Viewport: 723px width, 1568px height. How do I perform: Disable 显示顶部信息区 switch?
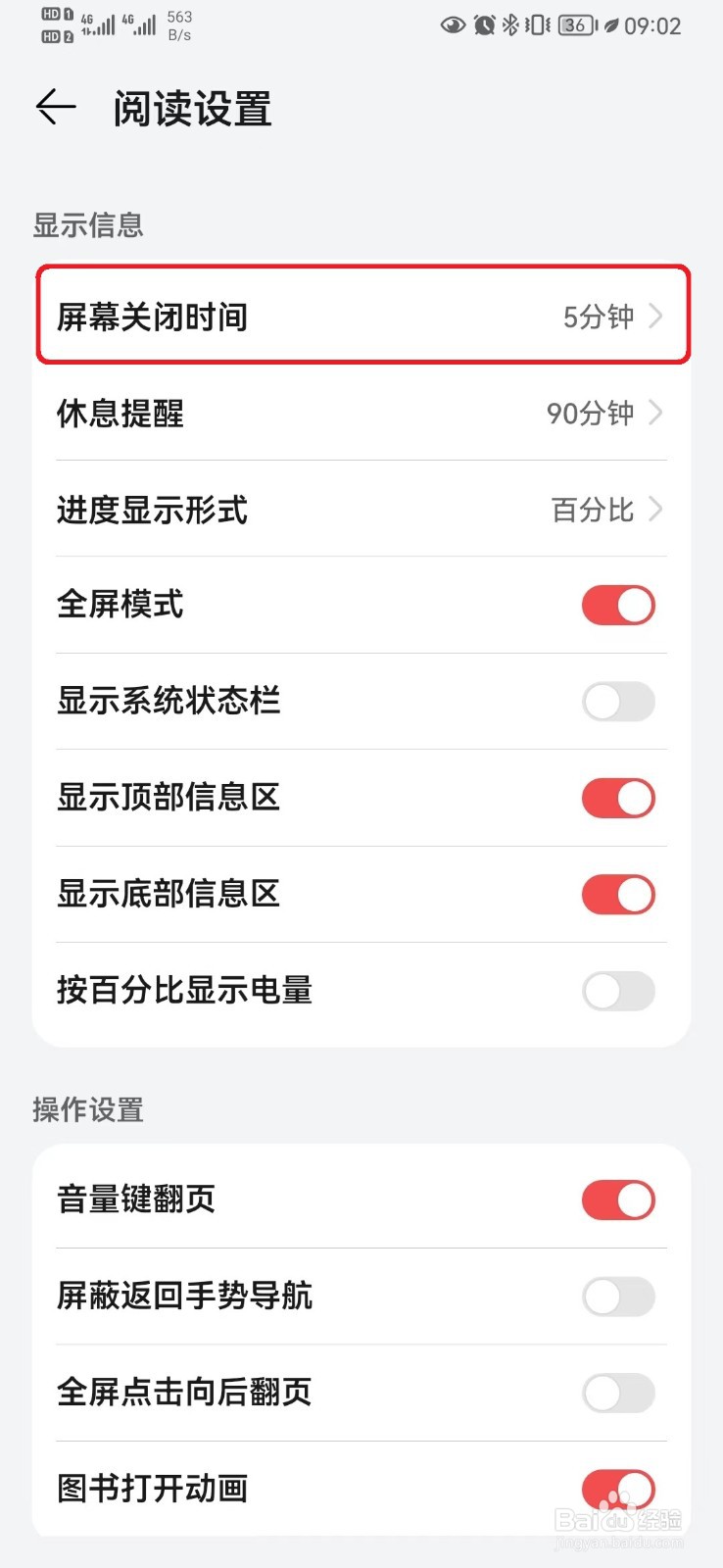618,798
